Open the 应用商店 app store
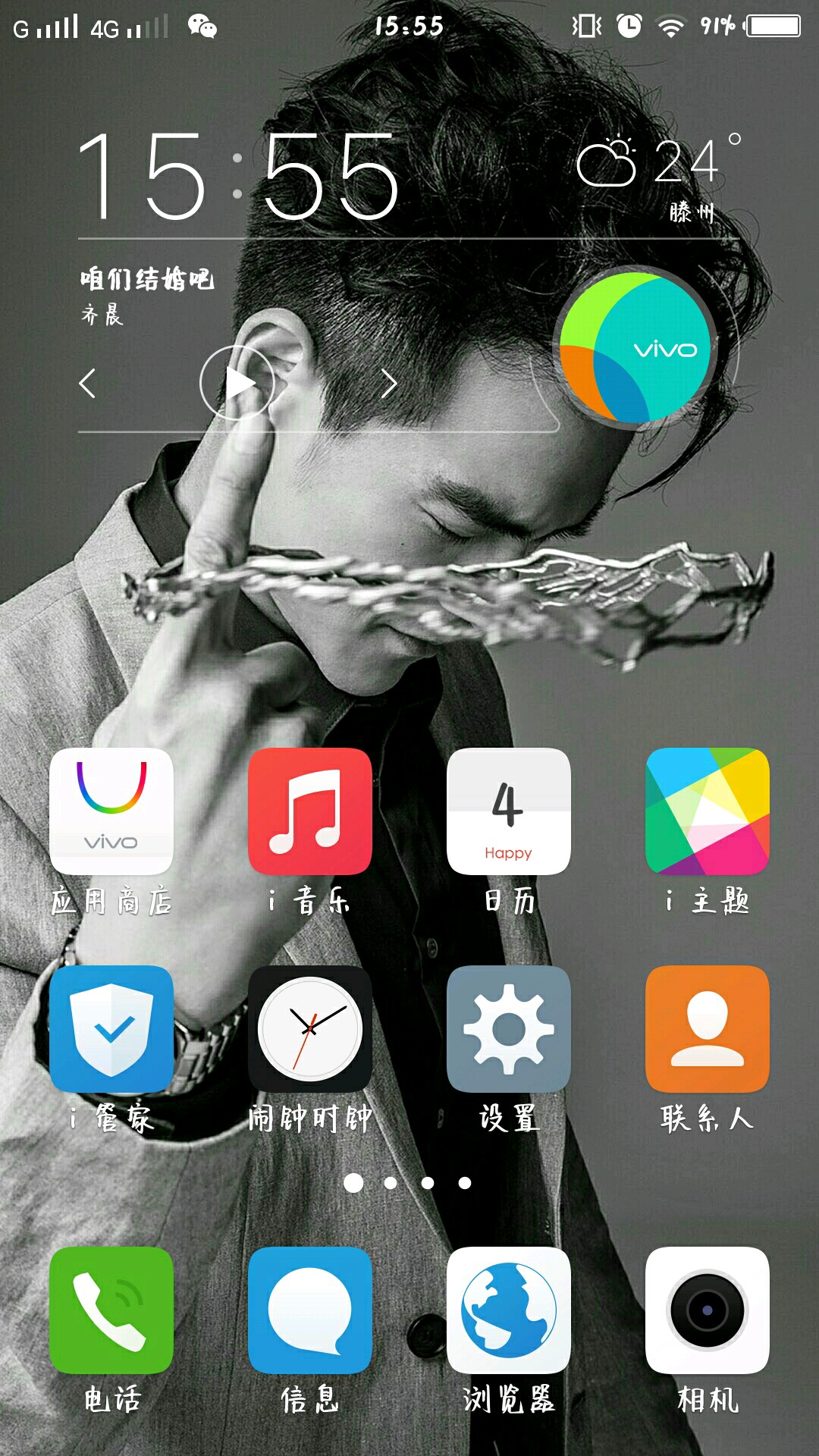The image size is (819, 1456). coord(111,811)
